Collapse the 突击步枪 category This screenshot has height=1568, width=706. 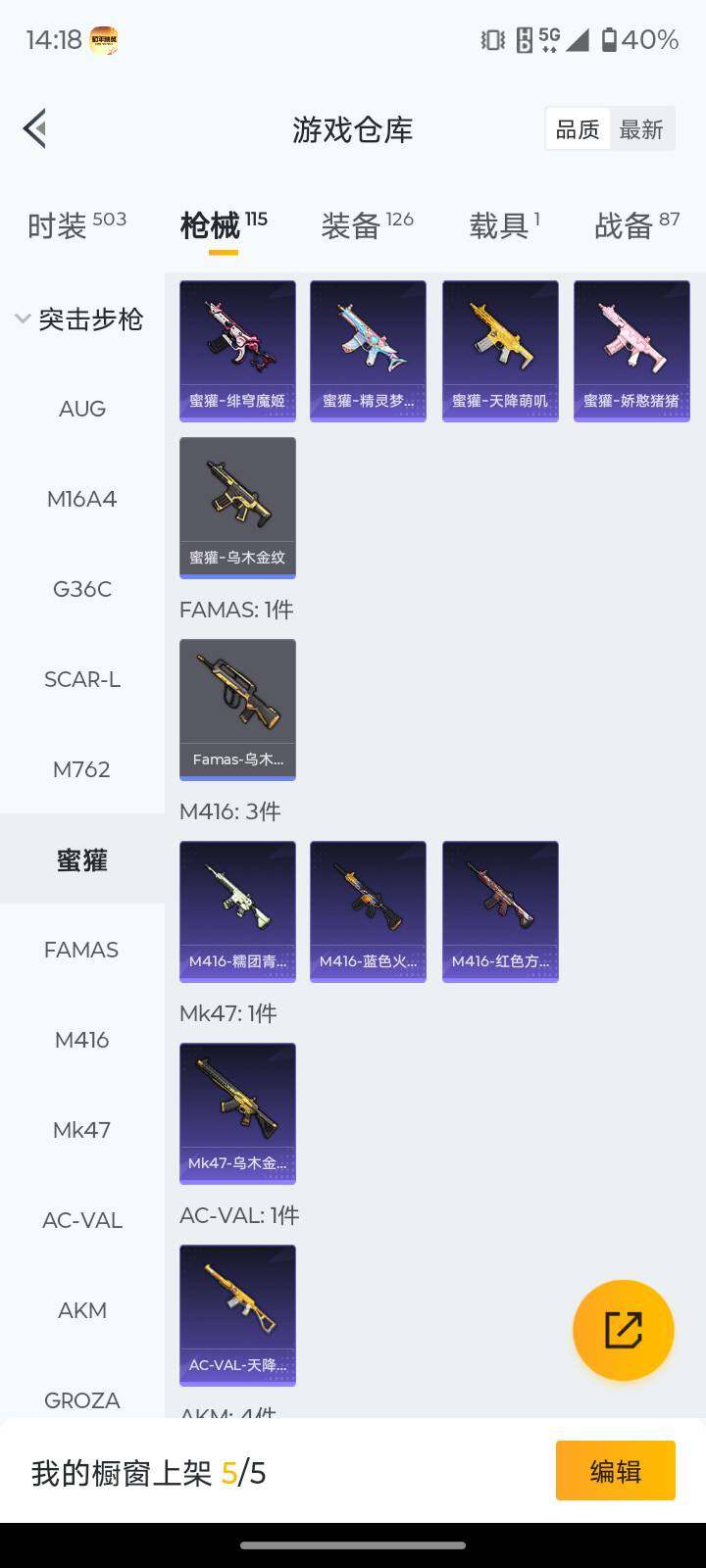[80, 318]
